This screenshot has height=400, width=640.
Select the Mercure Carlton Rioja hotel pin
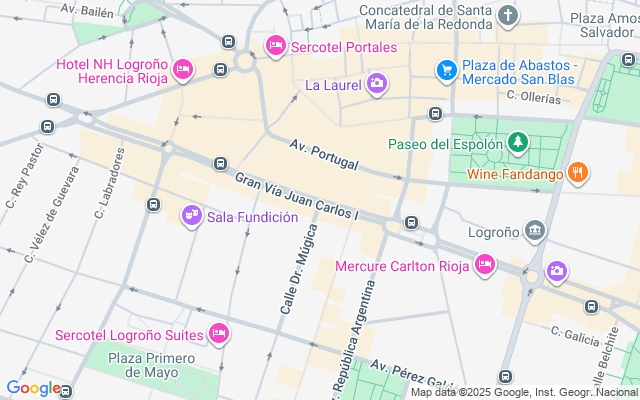click(x=485, y=265)
